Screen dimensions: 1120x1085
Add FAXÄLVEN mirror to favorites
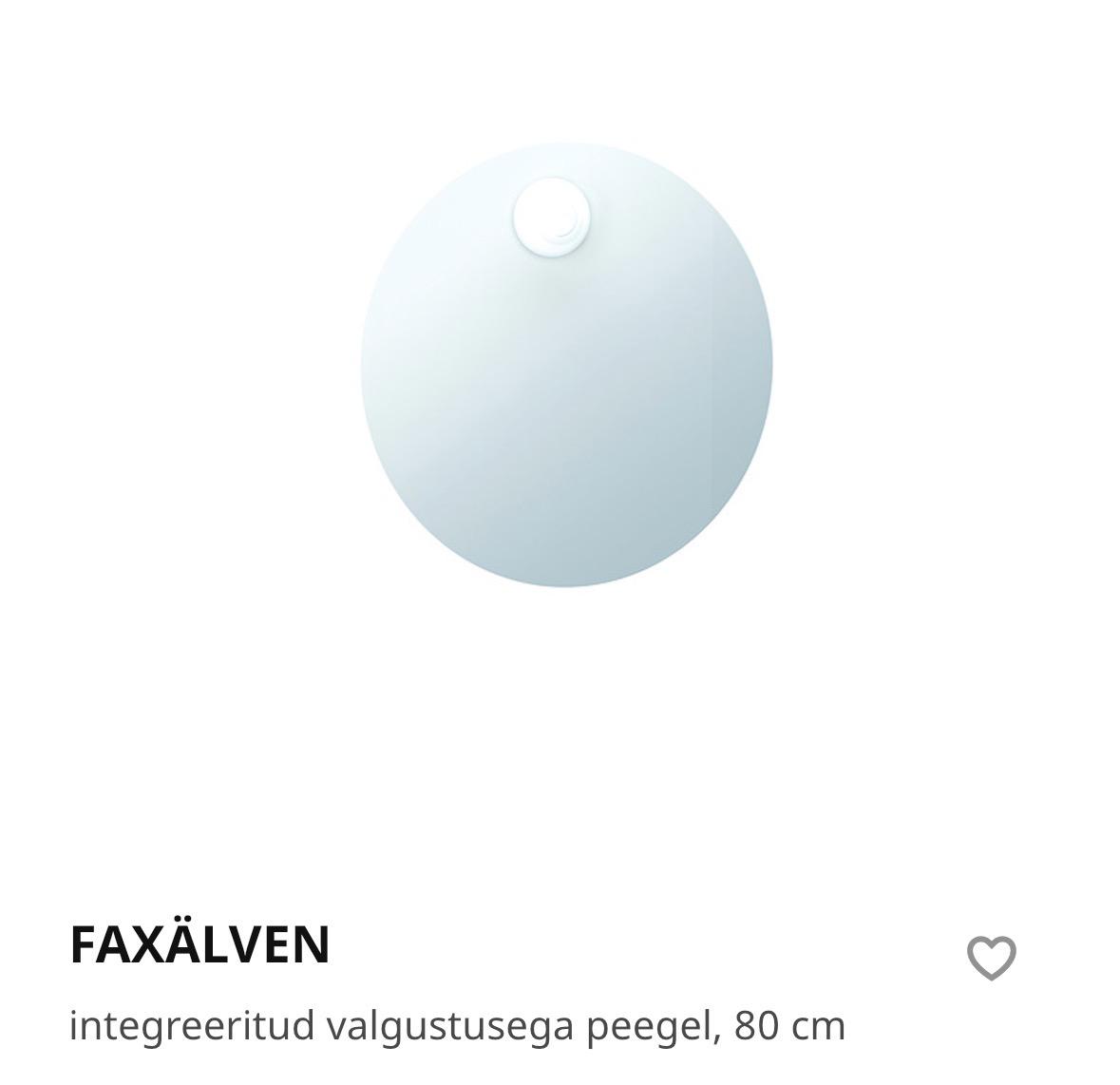(991, 958)
